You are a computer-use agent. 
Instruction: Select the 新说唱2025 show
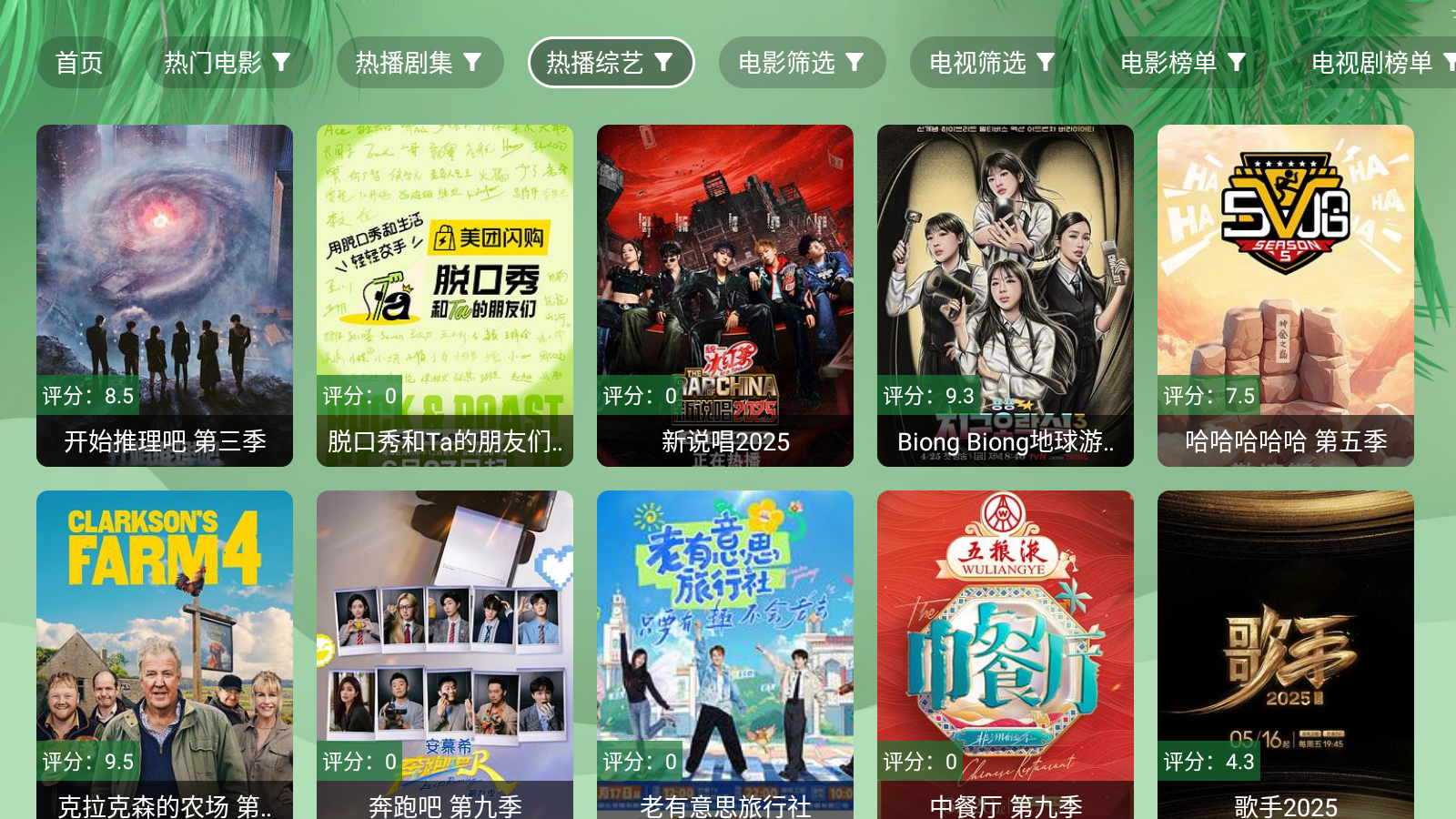(x=725, y=295)
